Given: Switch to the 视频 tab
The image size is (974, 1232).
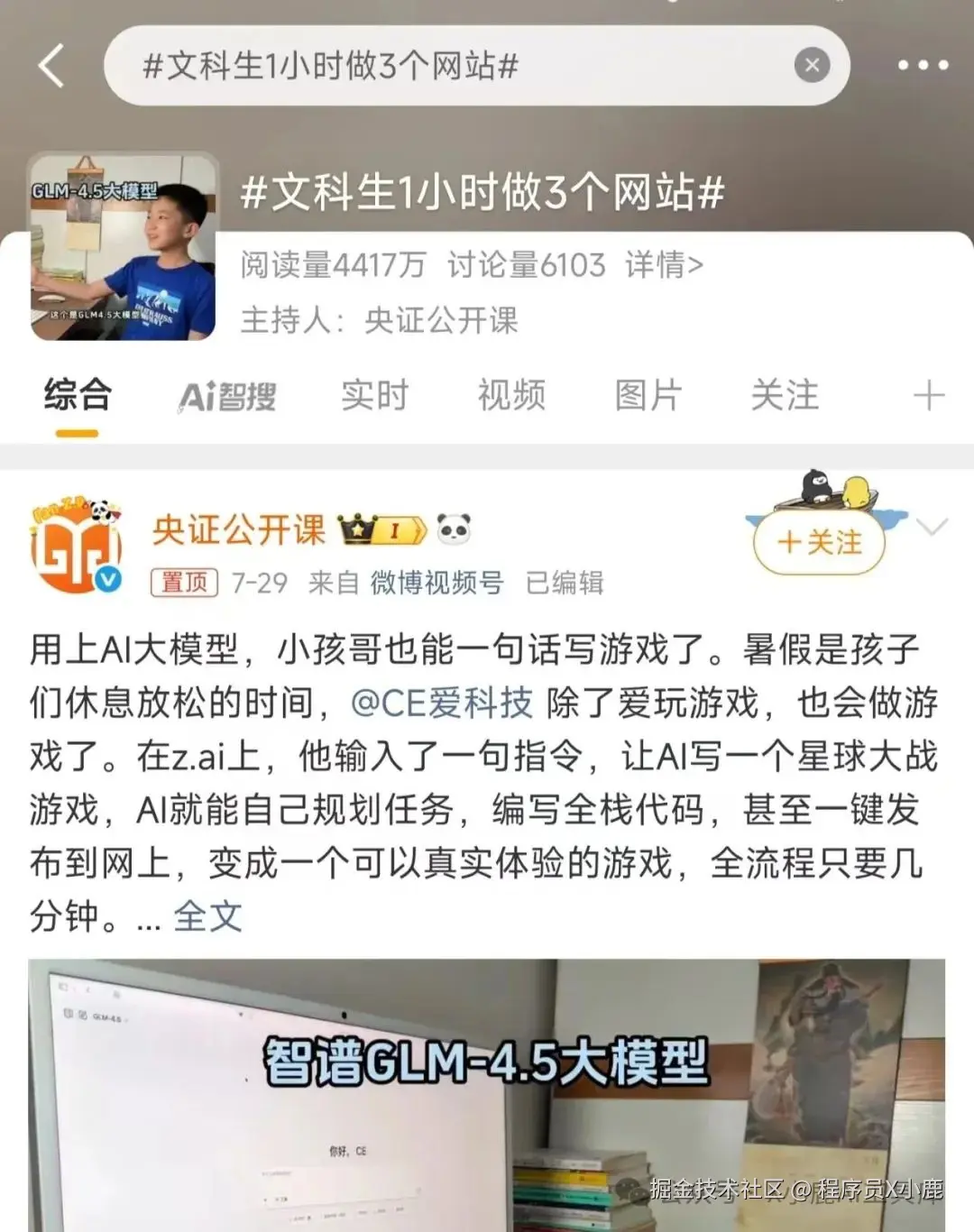Looking at the screenshot, I should (x=511, y=396).
